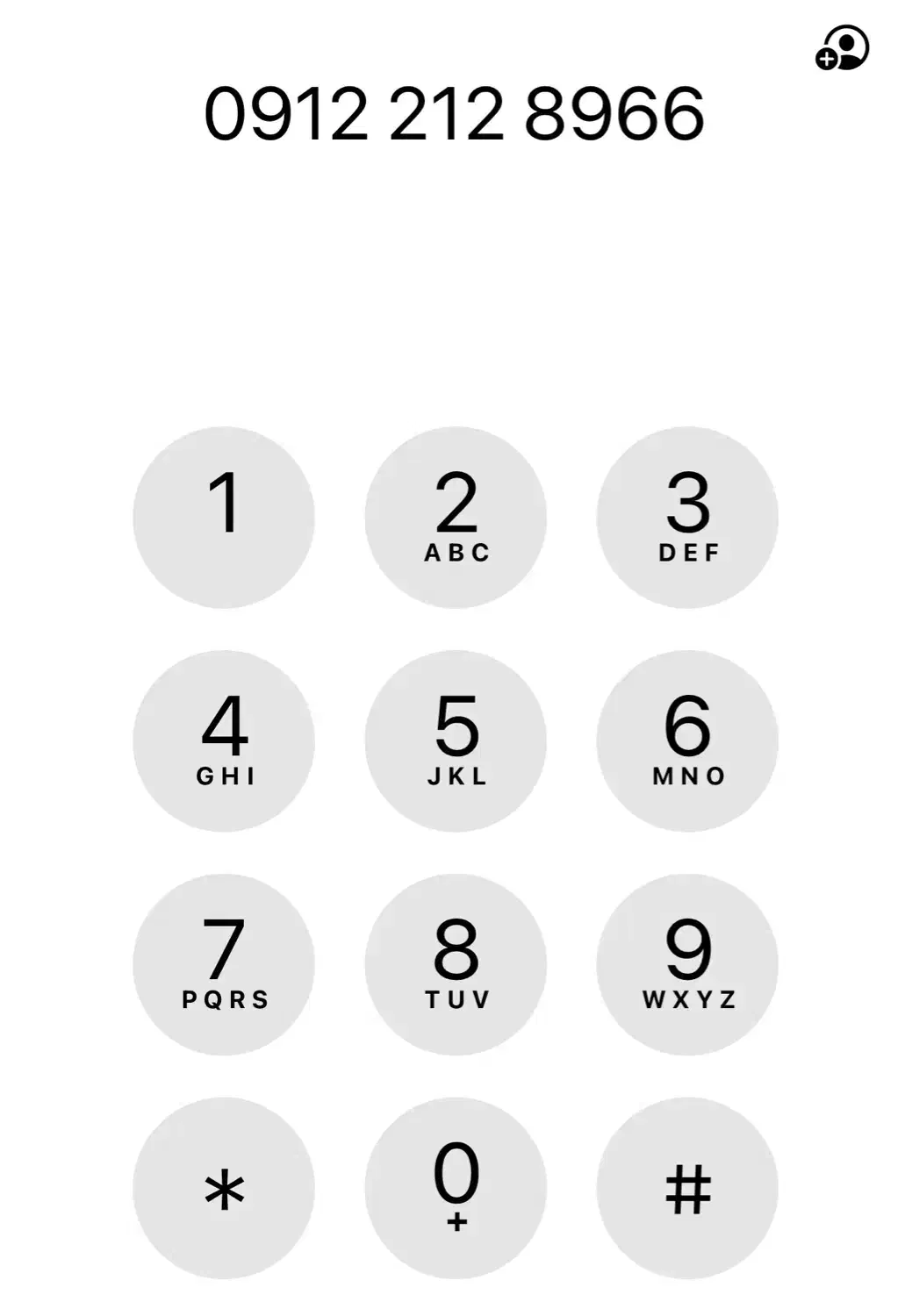This screenshot has height=1316, width=912.
Task: Enter the hash symbol
Action: [687, 1189]
